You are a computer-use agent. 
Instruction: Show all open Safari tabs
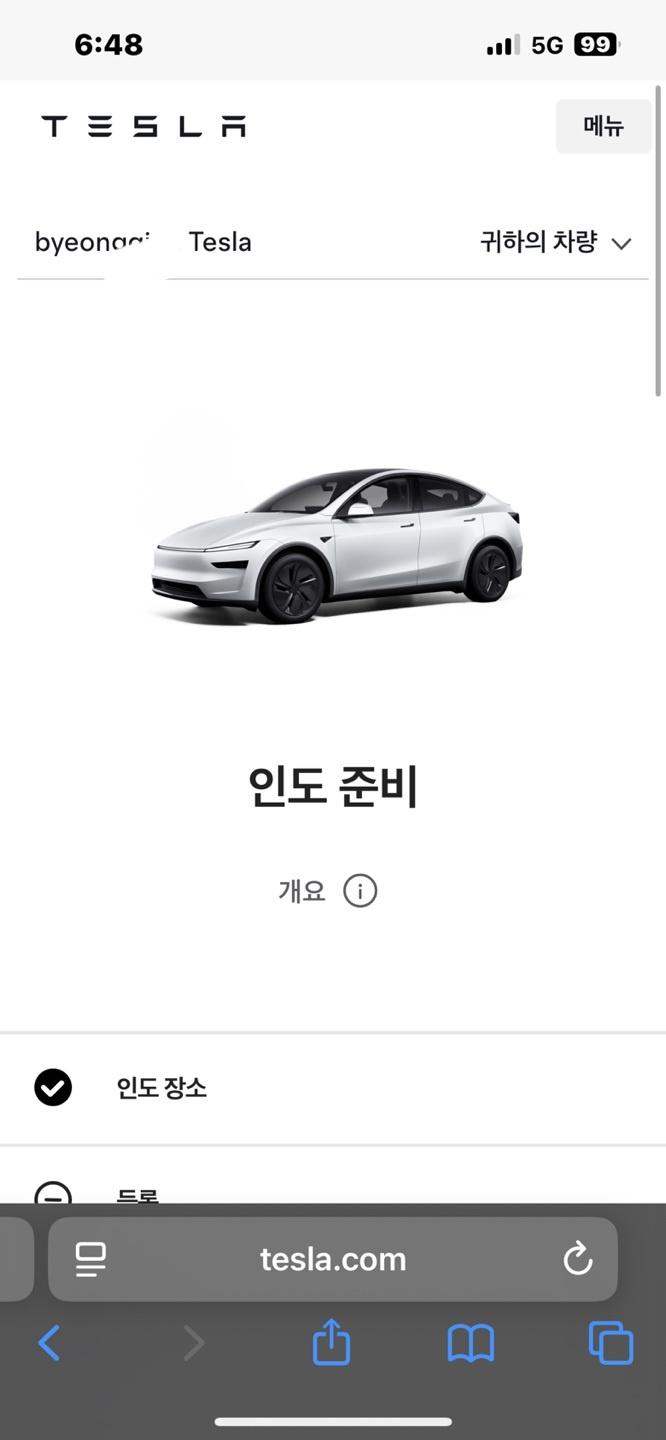coord(610,1343)
